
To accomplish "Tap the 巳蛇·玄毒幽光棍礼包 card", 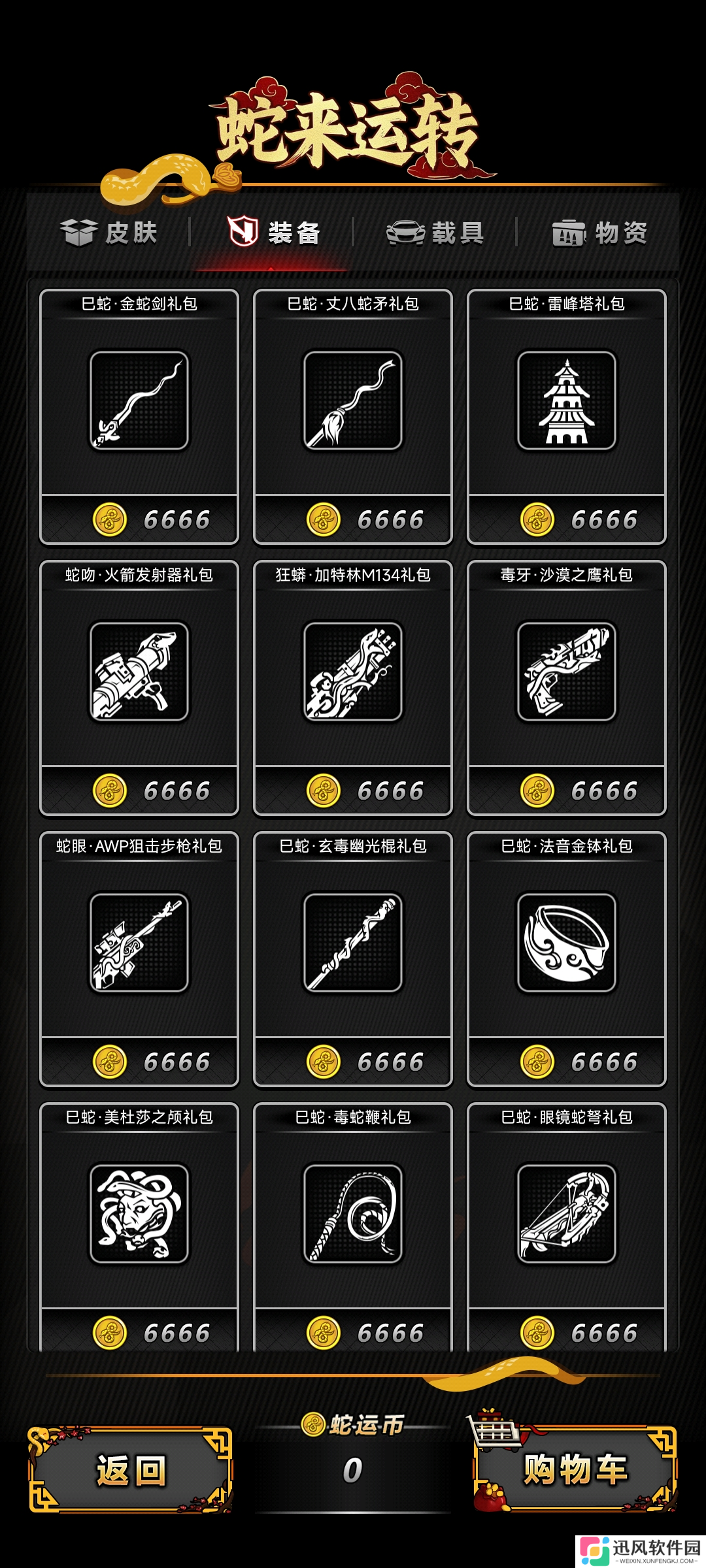I will [x=353, y=943].
